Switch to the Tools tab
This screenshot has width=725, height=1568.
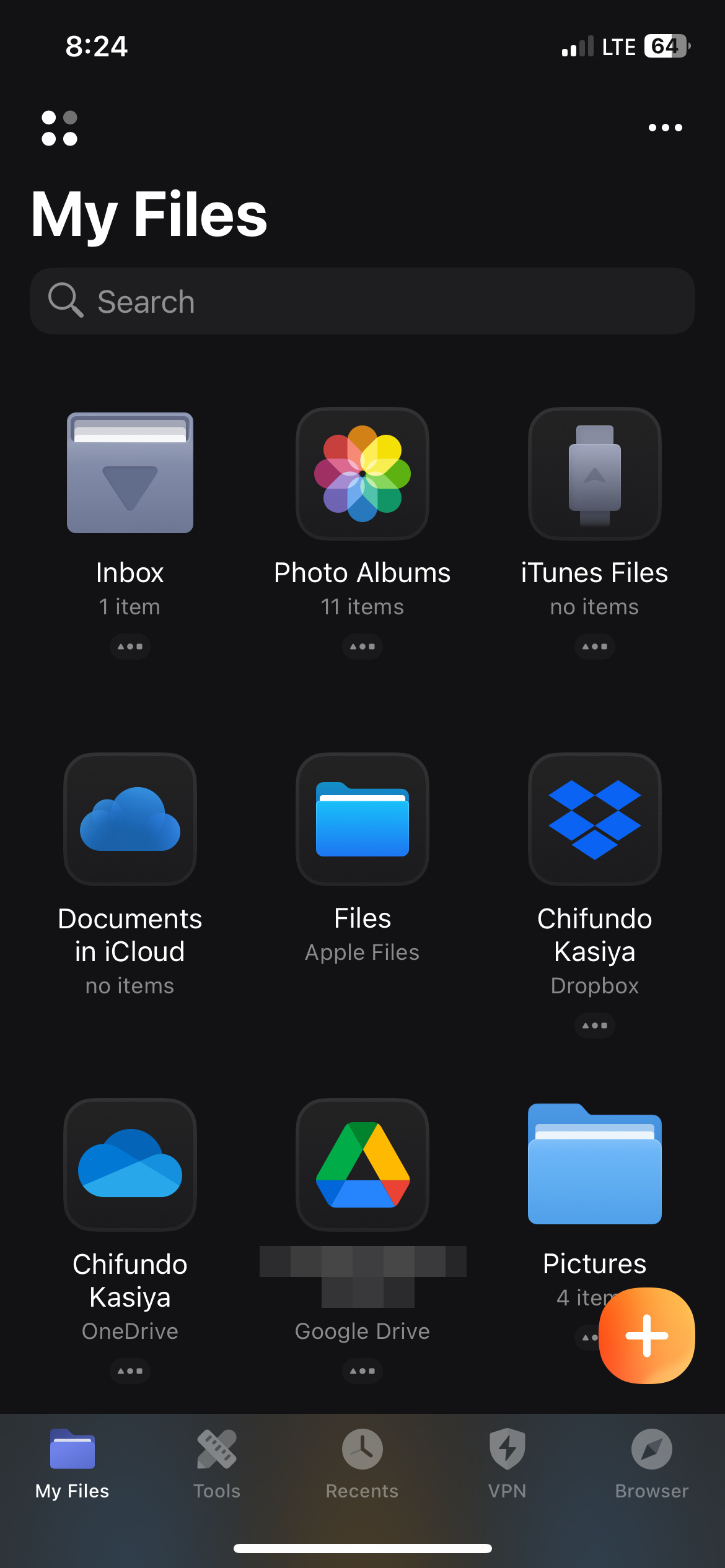coord(217,1464)
